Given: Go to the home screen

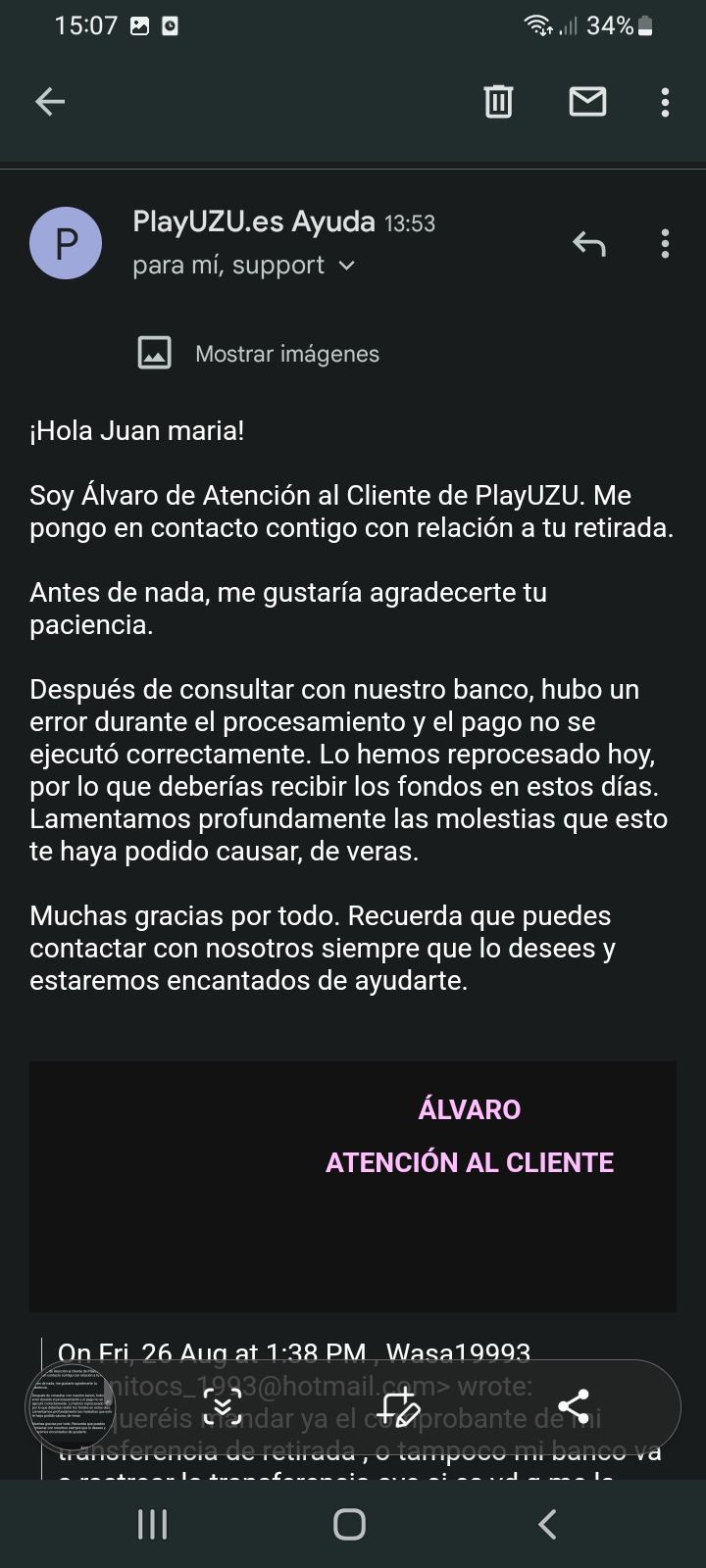Looking at the screenshot, I should (350, 1524).
